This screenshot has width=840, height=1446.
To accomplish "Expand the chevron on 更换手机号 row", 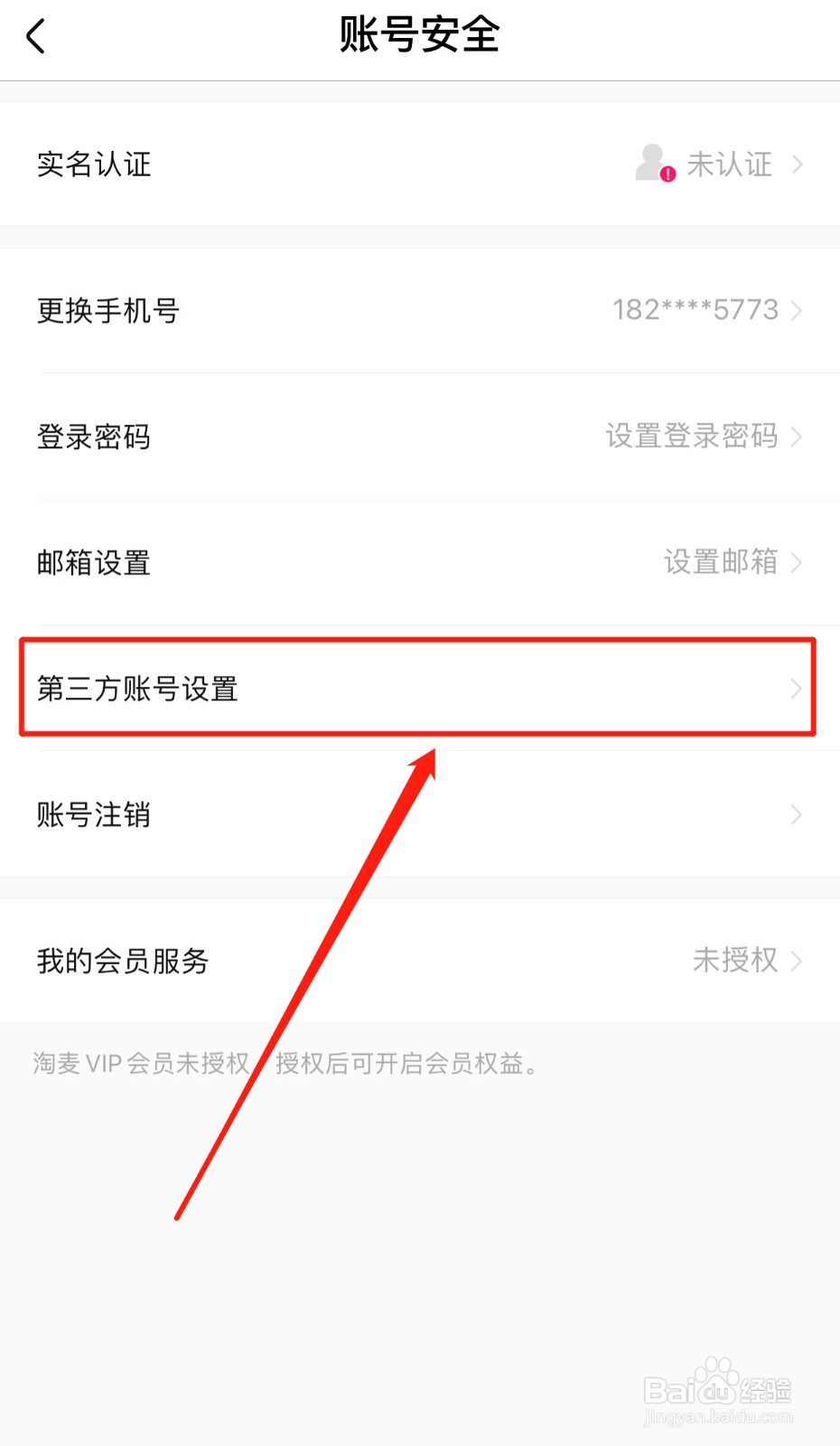I will click(x=797, y=310).
